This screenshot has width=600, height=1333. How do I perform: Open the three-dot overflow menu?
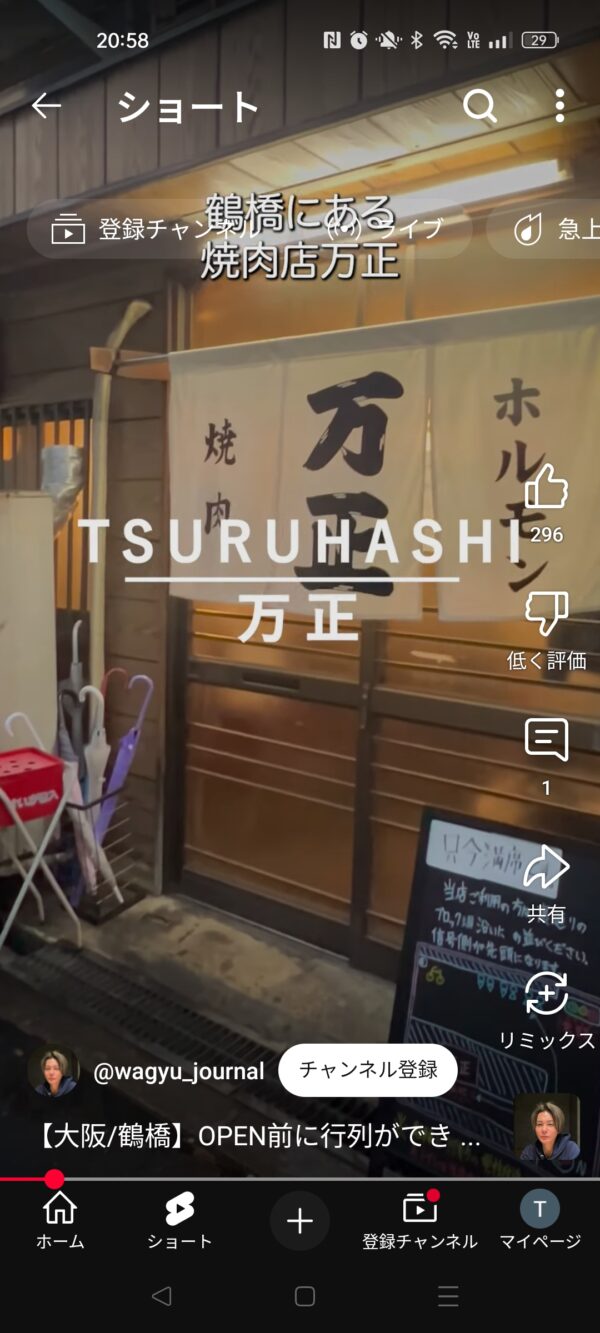[x=559, y=105]
